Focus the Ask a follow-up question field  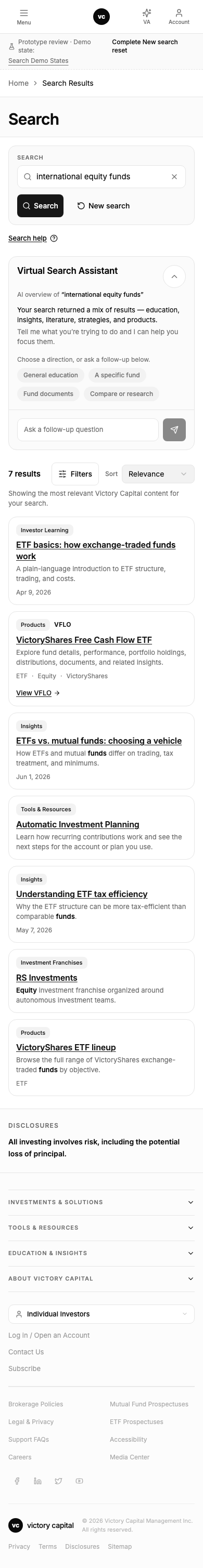88,429
